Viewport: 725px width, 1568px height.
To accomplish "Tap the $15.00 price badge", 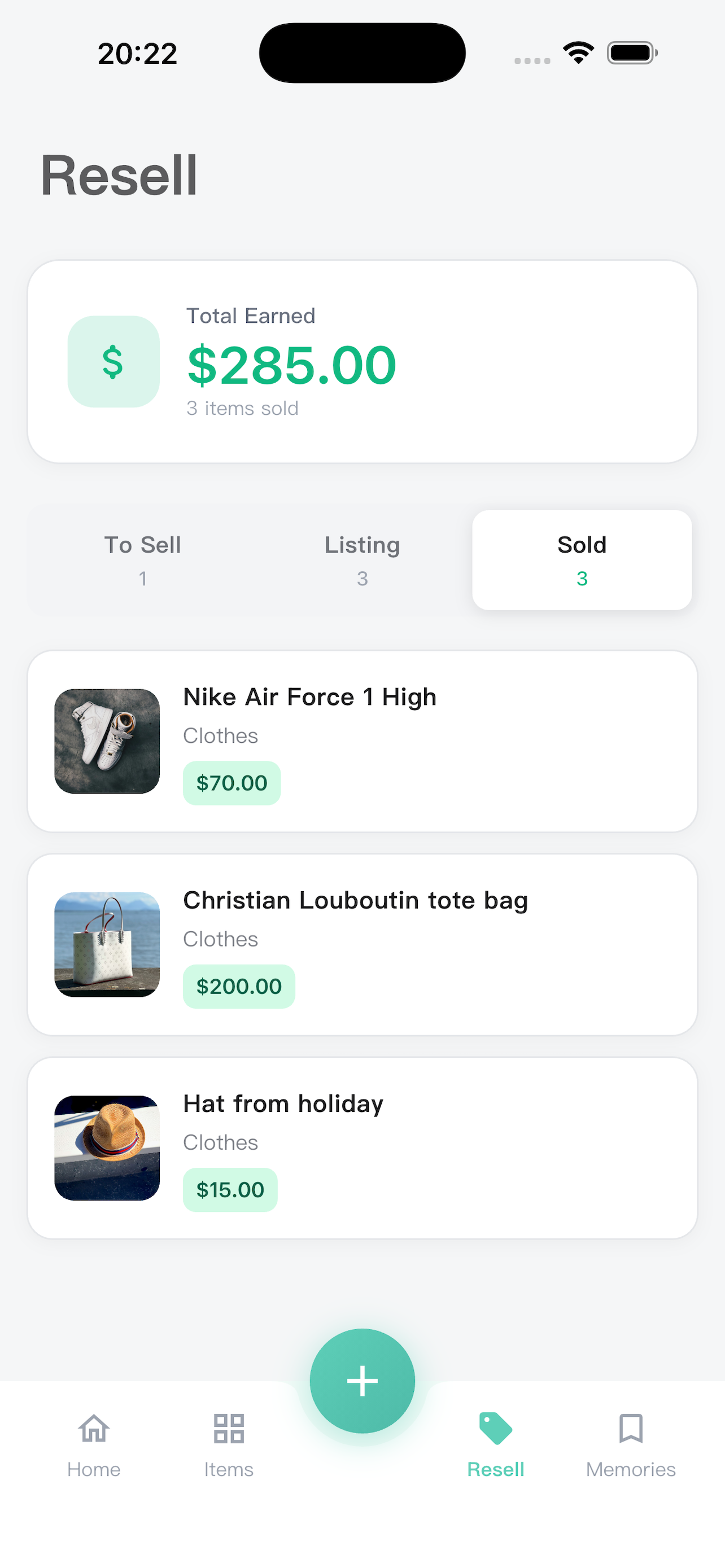I will pos(229,1189).
